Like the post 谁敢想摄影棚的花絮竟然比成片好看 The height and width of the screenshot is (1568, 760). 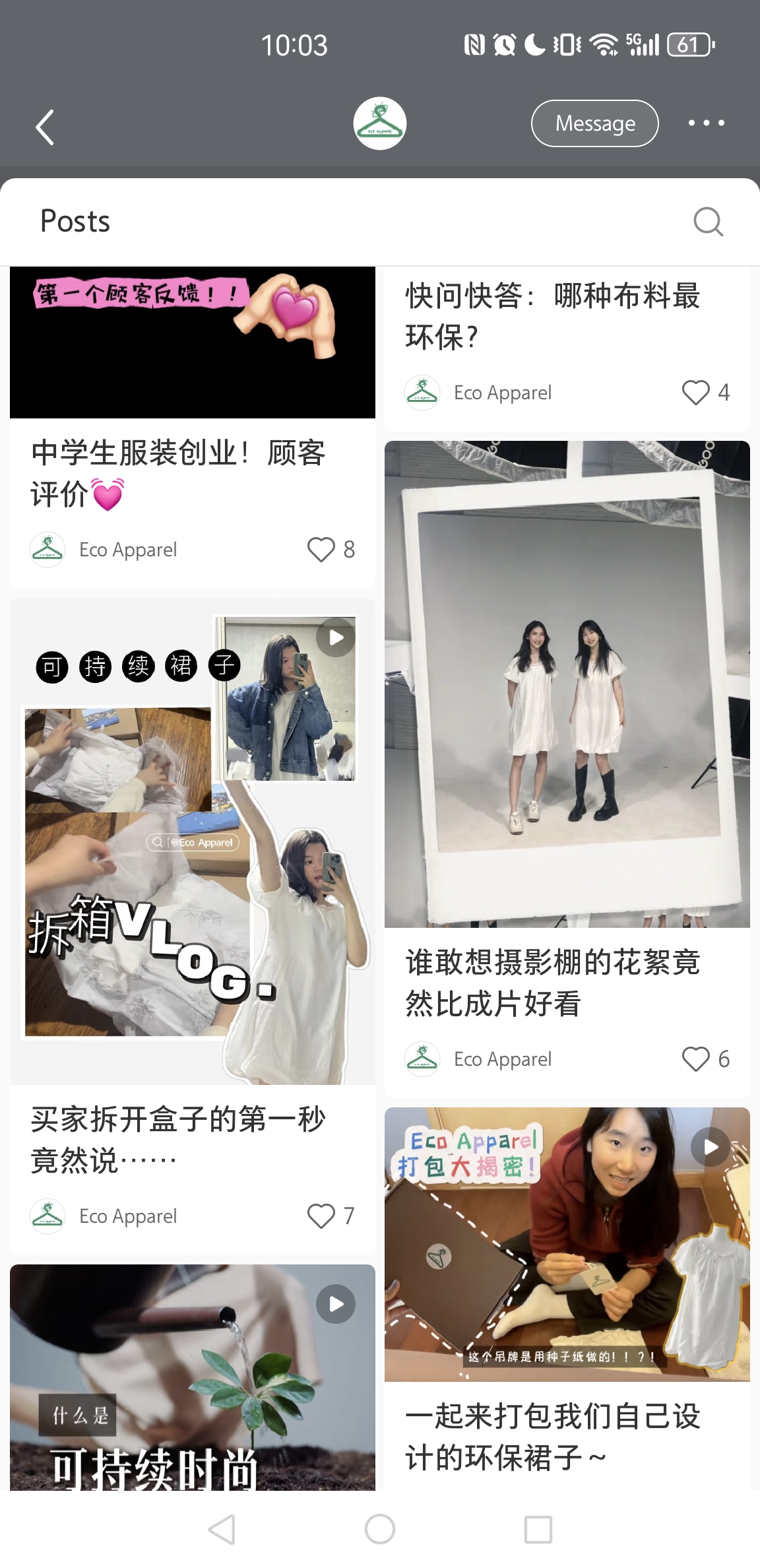click(x=696, y=1059)
